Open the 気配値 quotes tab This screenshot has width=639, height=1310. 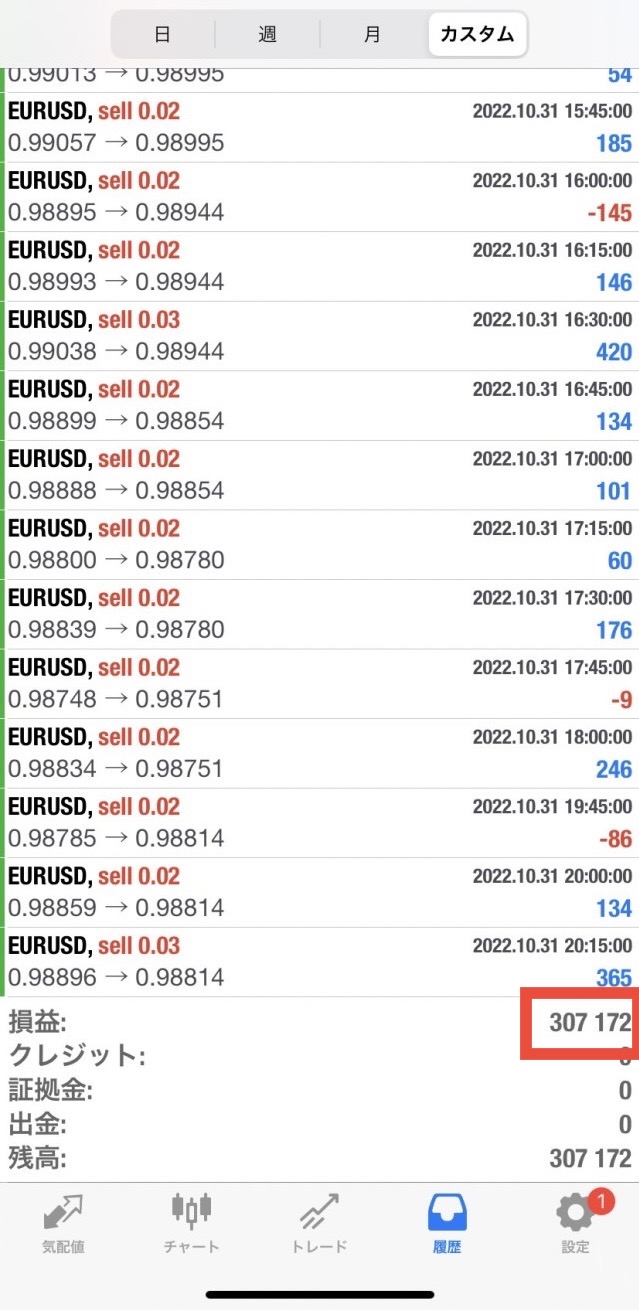(64, 1224)
